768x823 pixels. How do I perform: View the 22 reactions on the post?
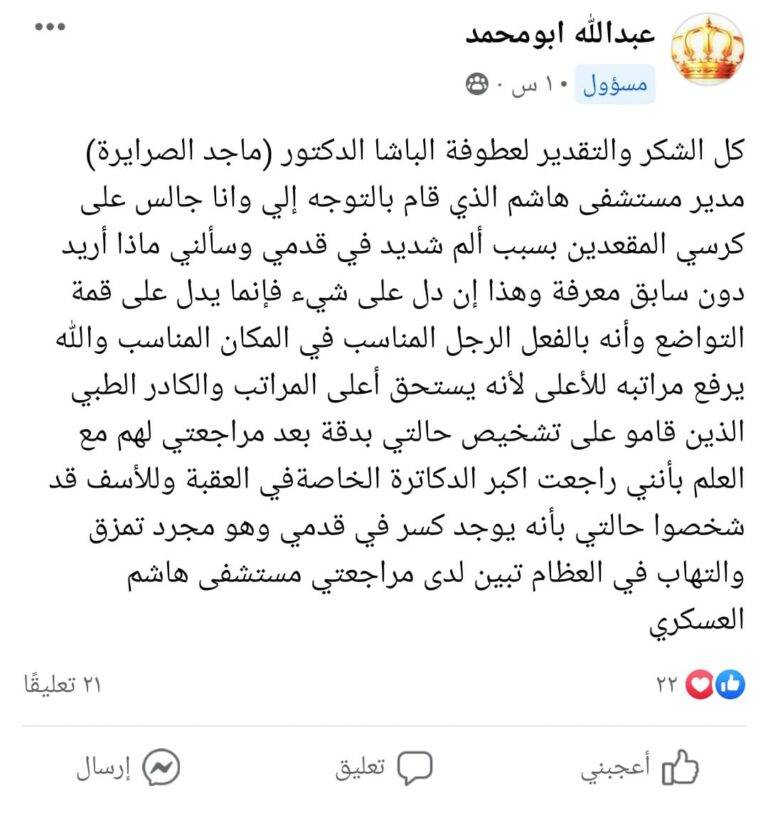point(702,685)
